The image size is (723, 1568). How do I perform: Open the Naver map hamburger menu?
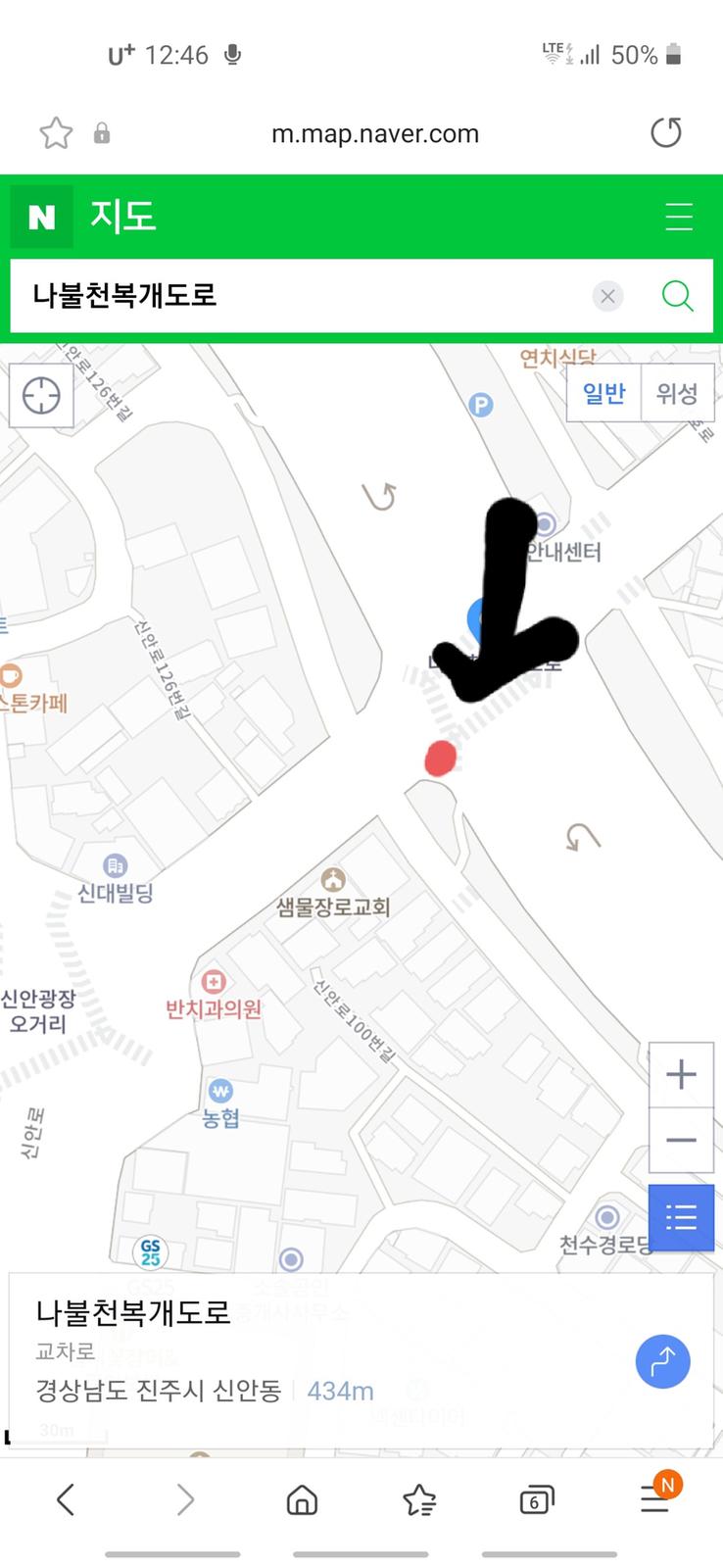pyautogui.click(x=679, y=217)
